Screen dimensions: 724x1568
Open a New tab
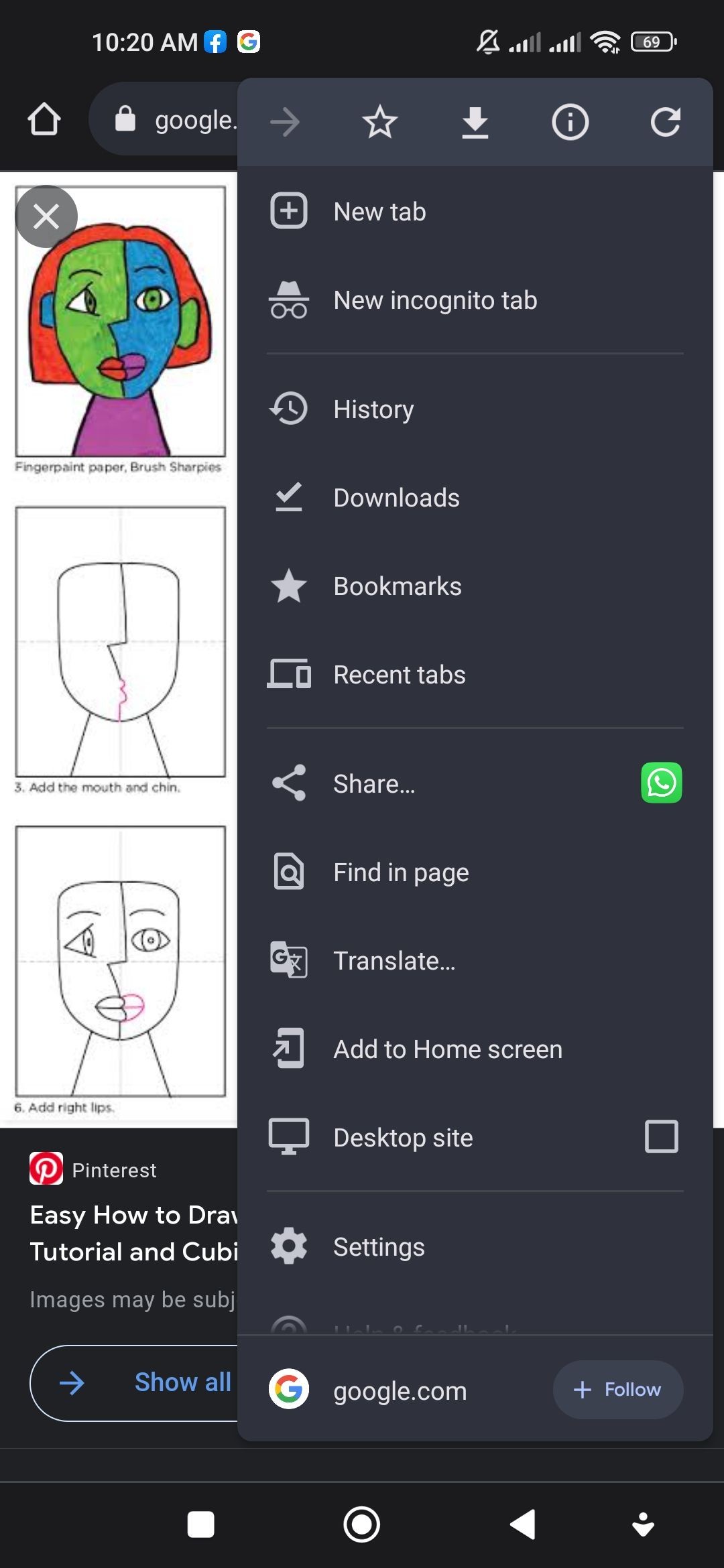pyautogui.click(x=475, y=212)
